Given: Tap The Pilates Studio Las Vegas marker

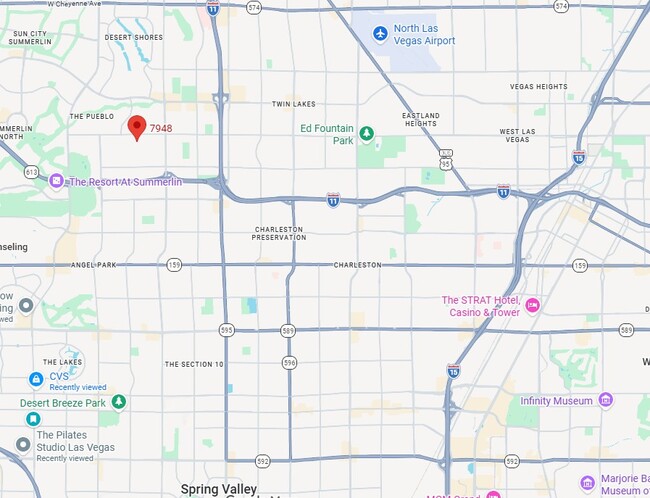Looking at the screenshot, I should 23,444.
